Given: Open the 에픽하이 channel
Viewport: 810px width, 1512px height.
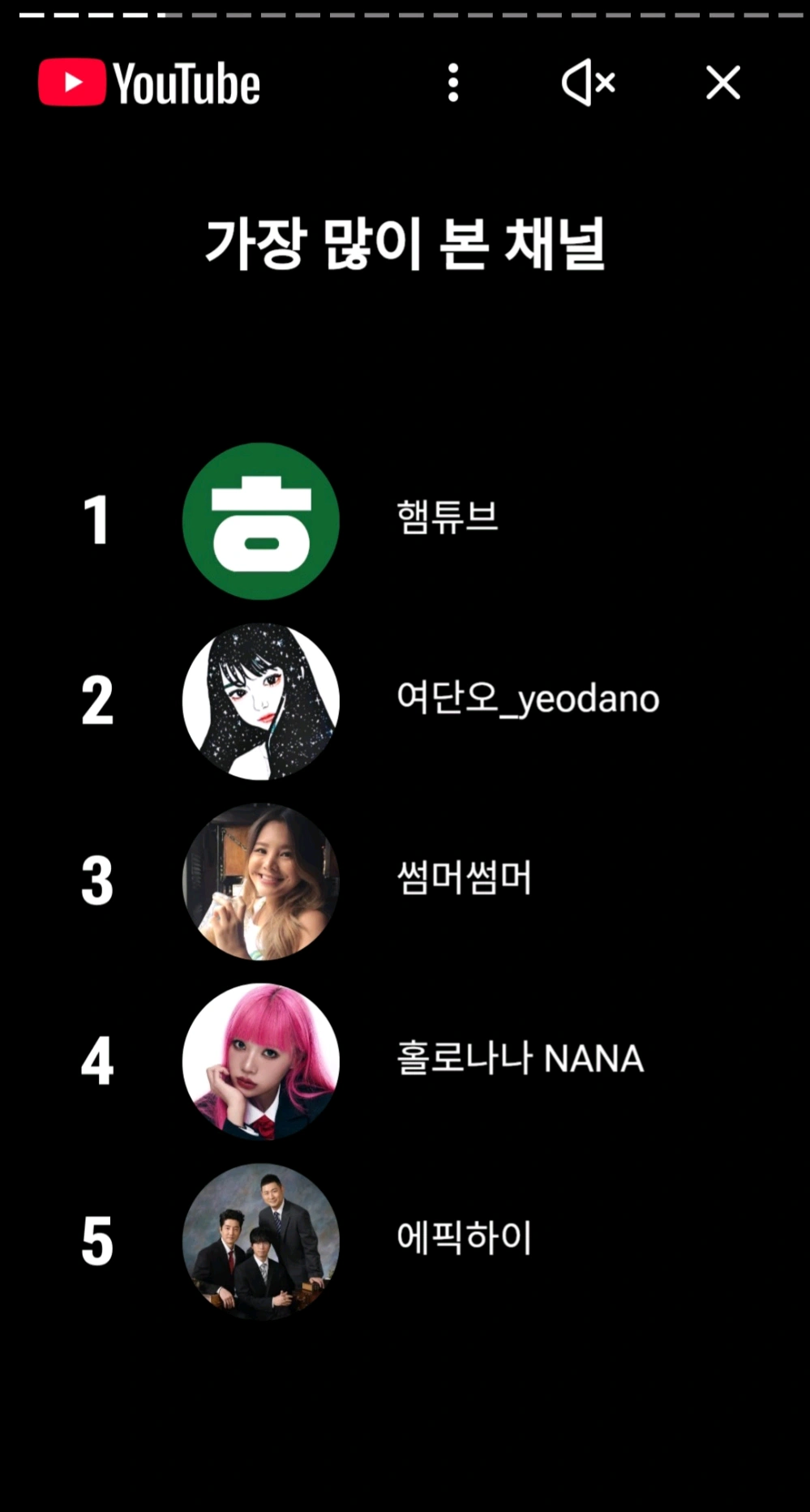Looking at the screenshot, I should pos(464,1239).
